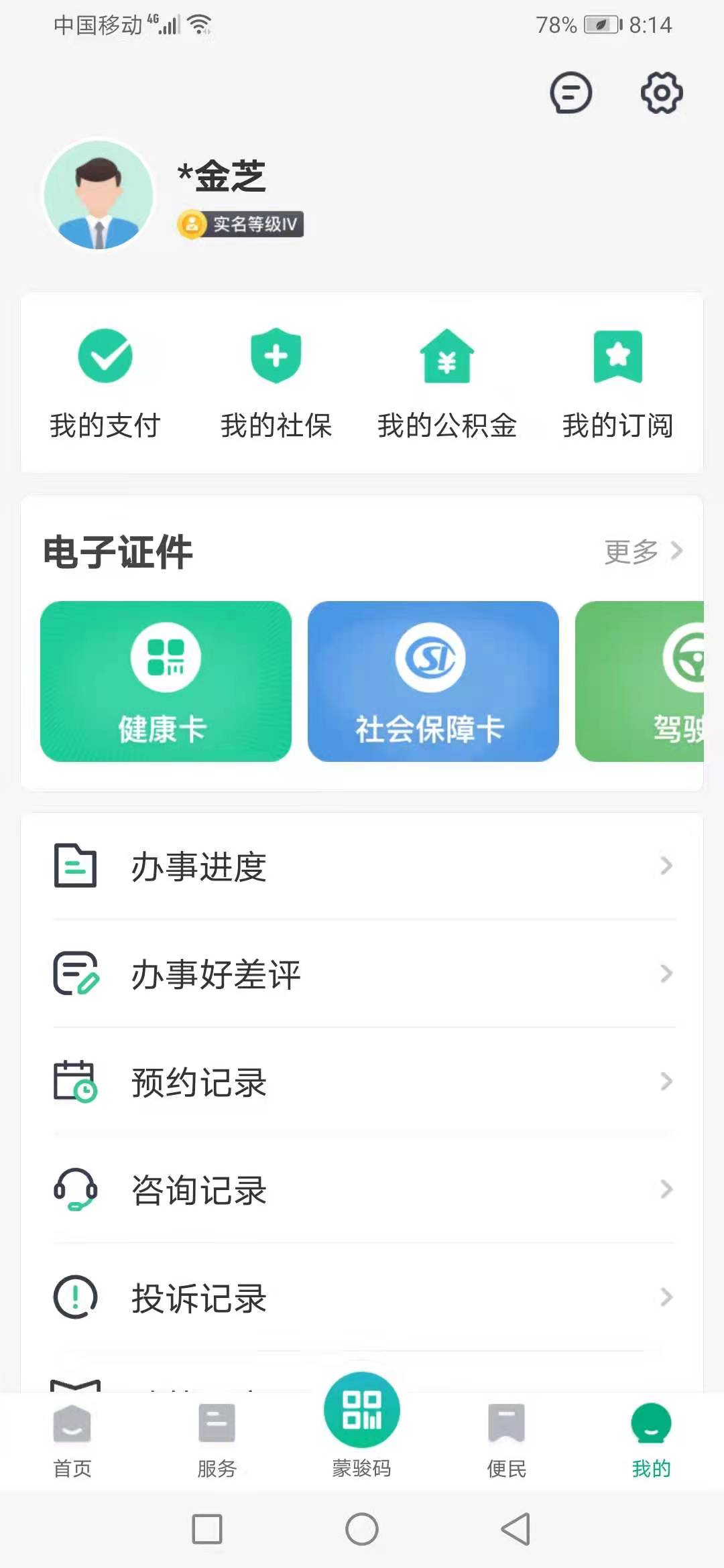This screenshot has width=724, height=1568.
Task: Open the 健康卡 card
Action: 166,681
